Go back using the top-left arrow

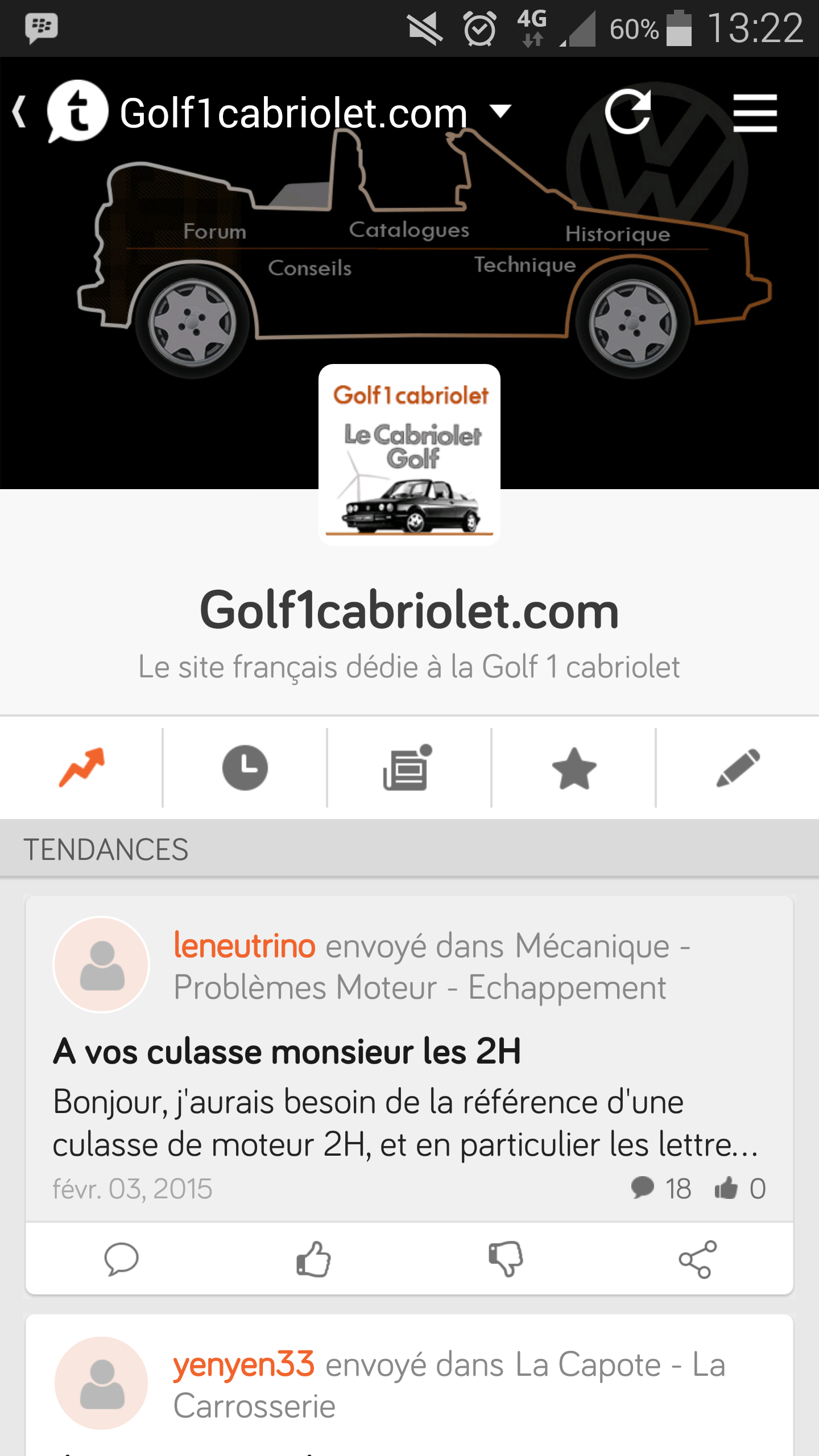tap(20, 111)
